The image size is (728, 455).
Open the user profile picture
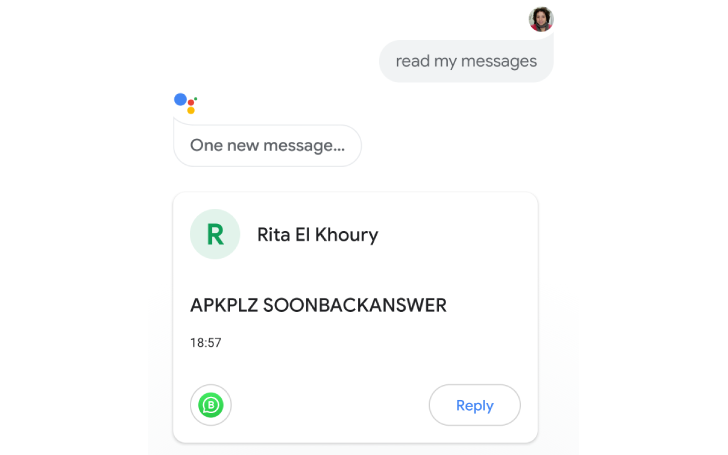(541, 18)
